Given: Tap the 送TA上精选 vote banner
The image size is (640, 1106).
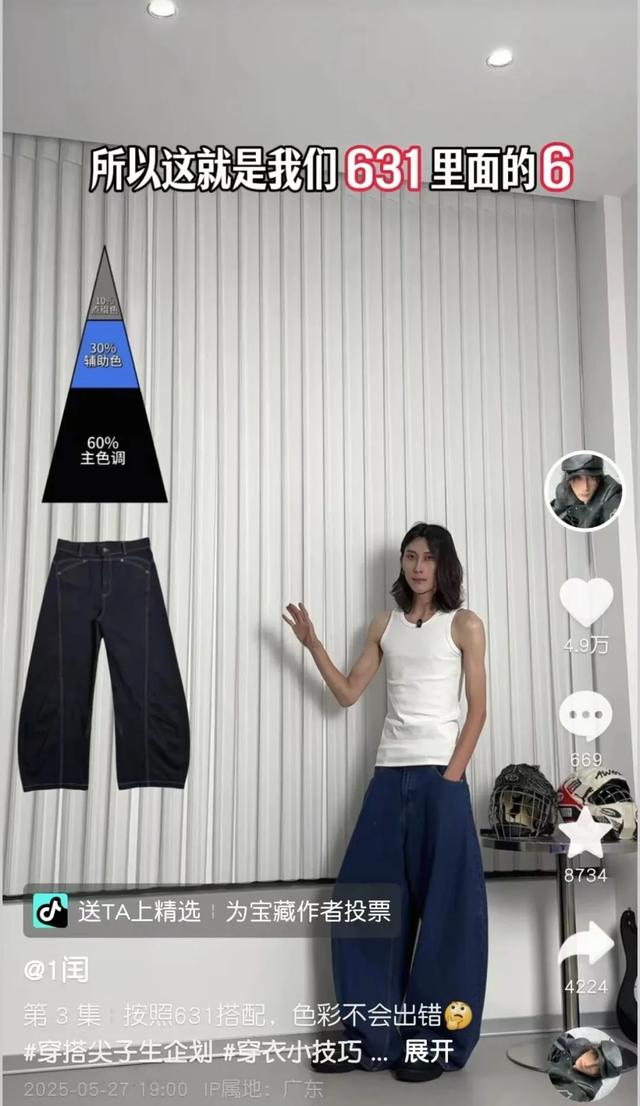Looking at the screenshot, I should point(211,911).
